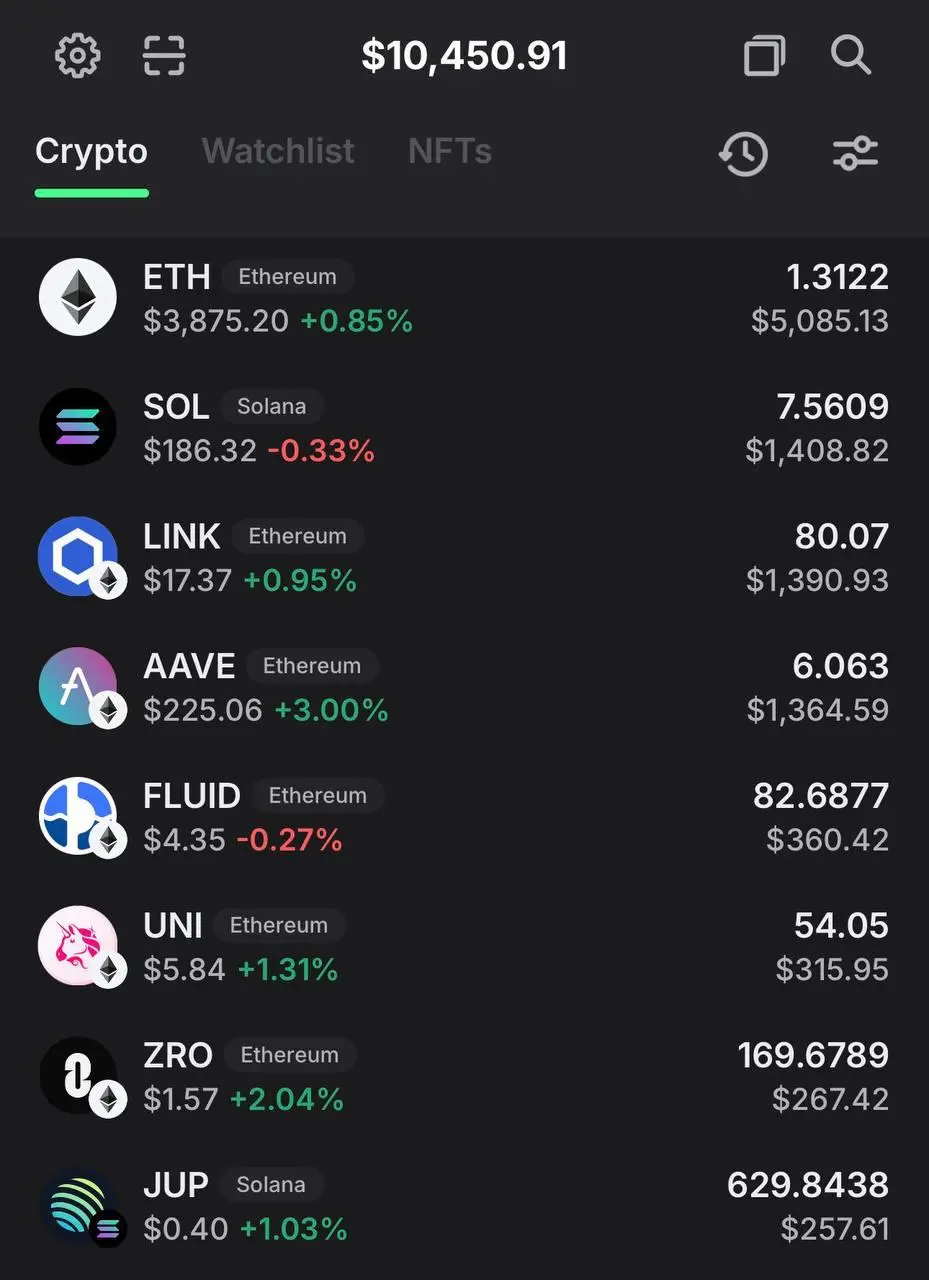Open the SOL Solana asset row
Screen dimensions: 929x1280
(x=464, y=428)
